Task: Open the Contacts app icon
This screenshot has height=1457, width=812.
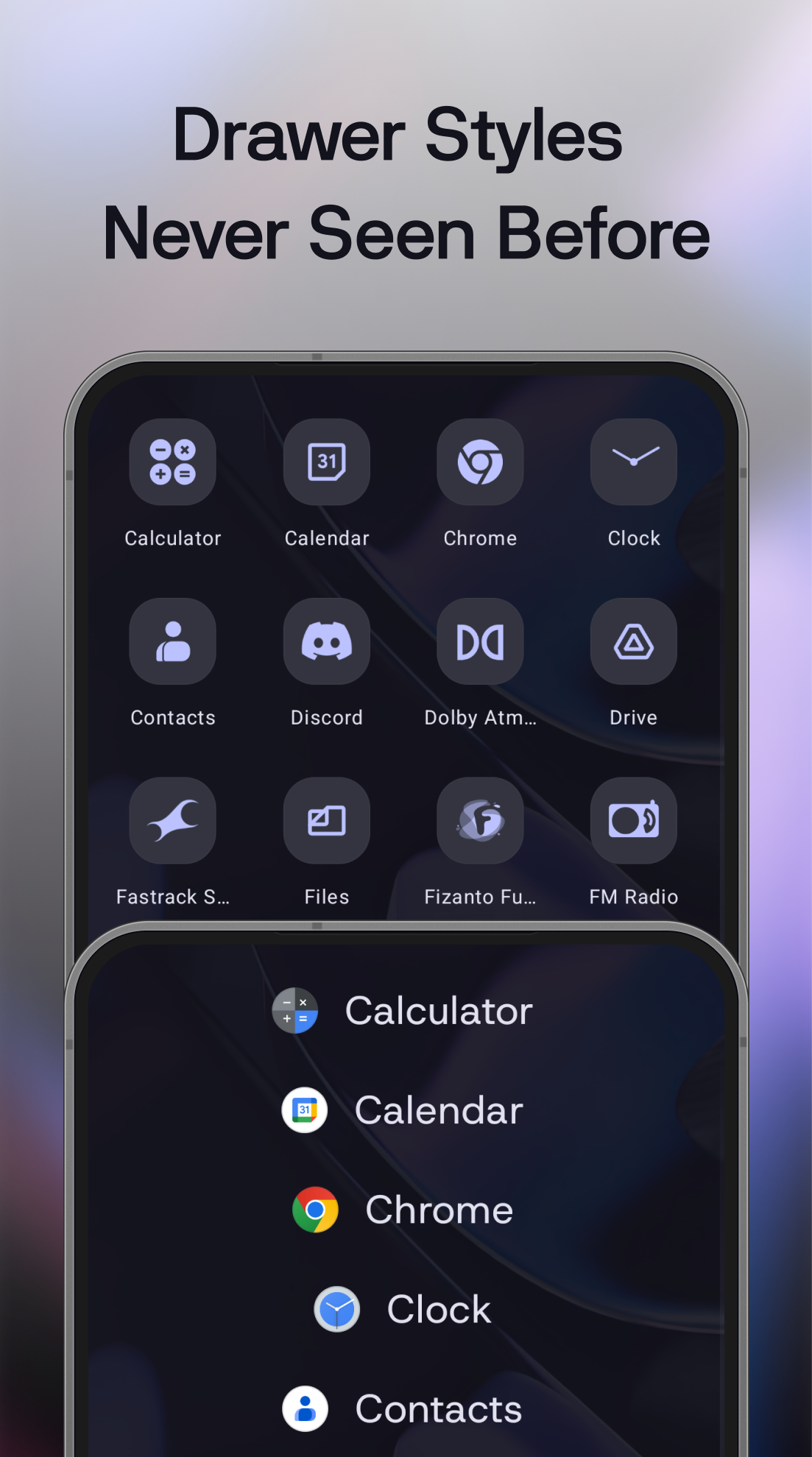Action: 172,641
